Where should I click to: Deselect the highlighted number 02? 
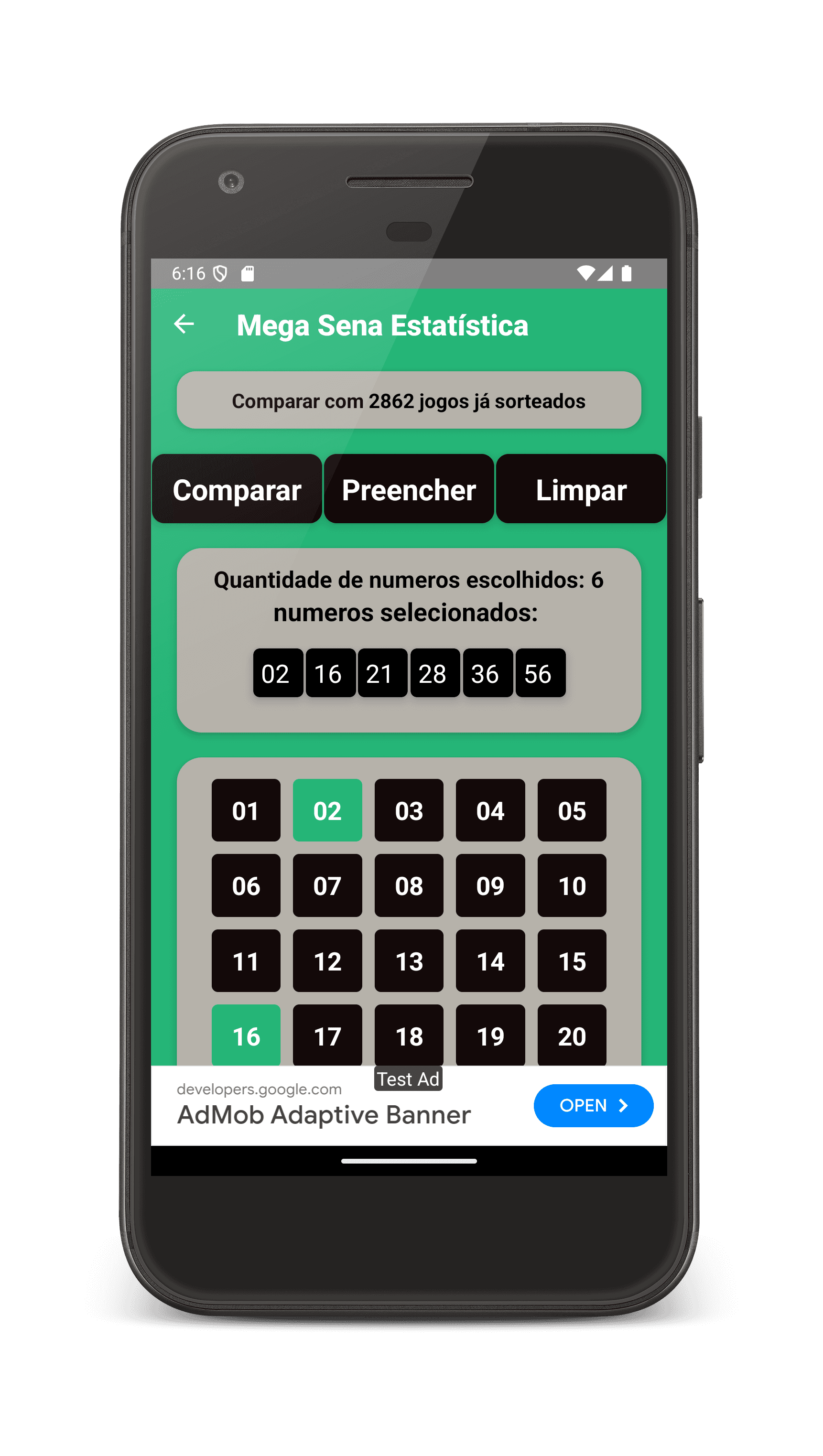pyautogui.click(x=327, y=810)
